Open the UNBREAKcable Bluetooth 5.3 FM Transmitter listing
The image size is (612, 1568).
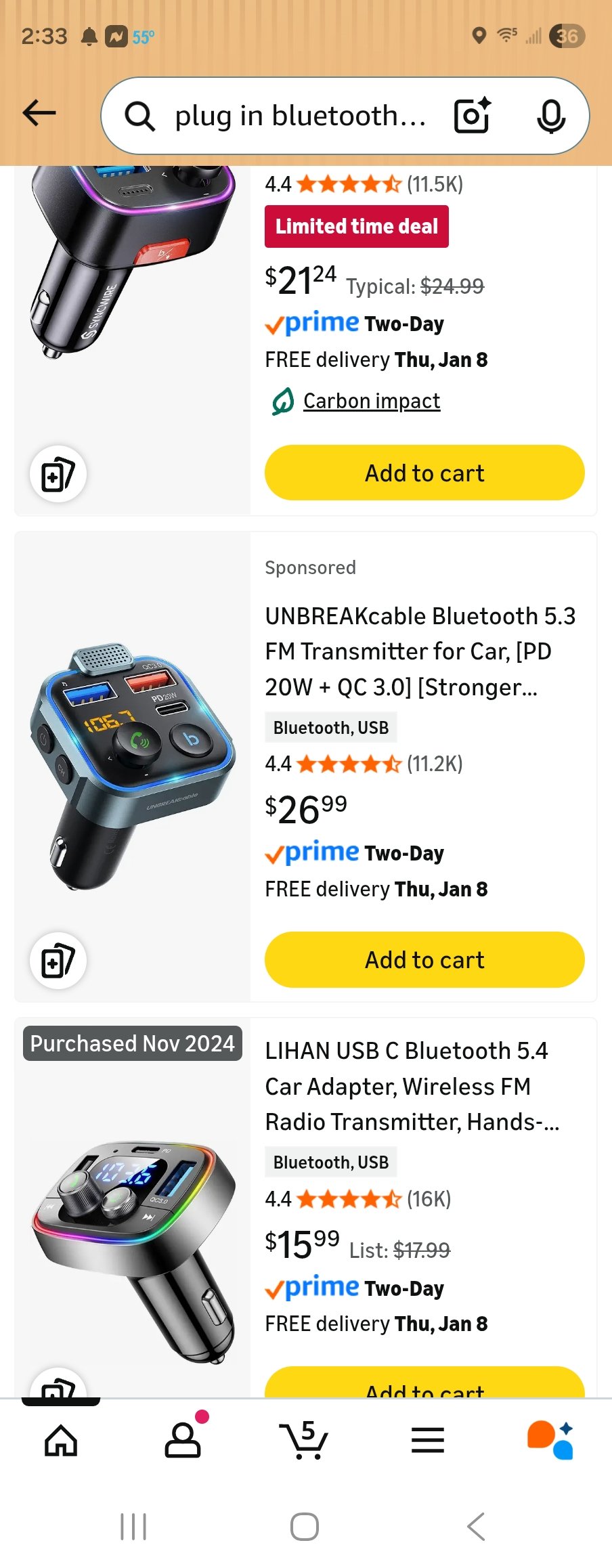coord(420,651)
